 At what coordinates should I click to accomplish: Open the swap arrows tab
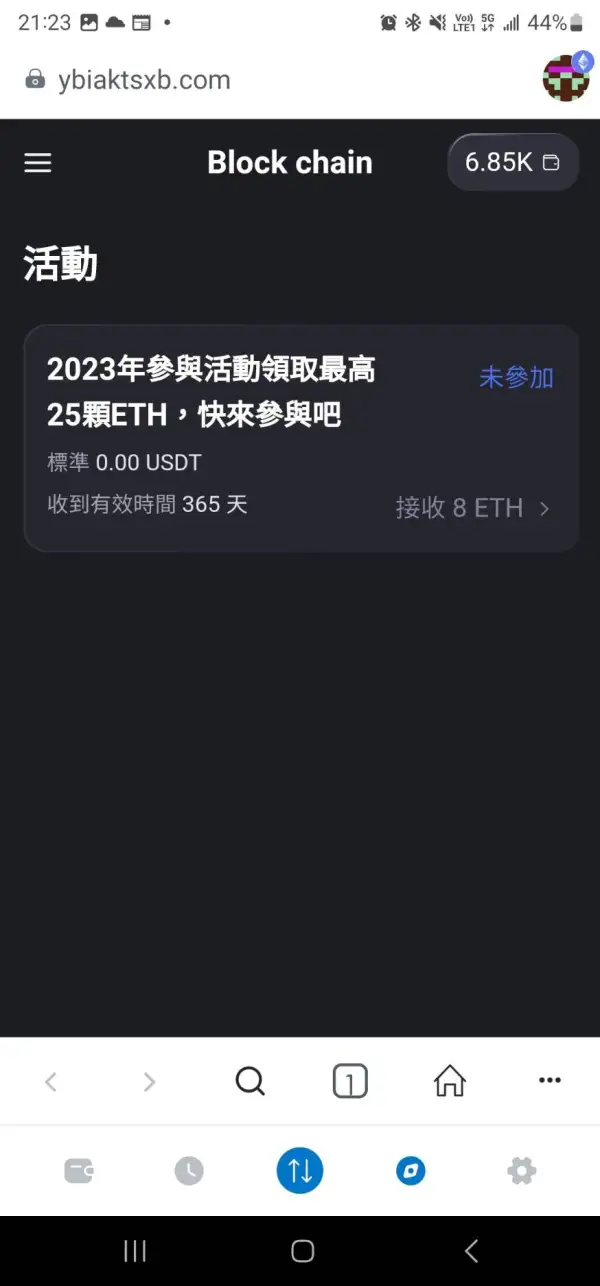click(300, 1170)
